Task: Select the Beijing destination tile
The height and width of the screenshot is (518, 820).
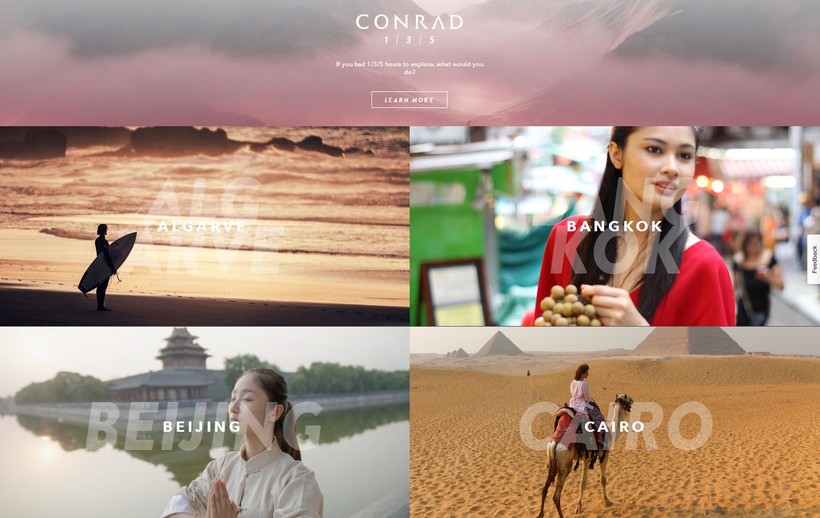Action: (x=203, y=427)
